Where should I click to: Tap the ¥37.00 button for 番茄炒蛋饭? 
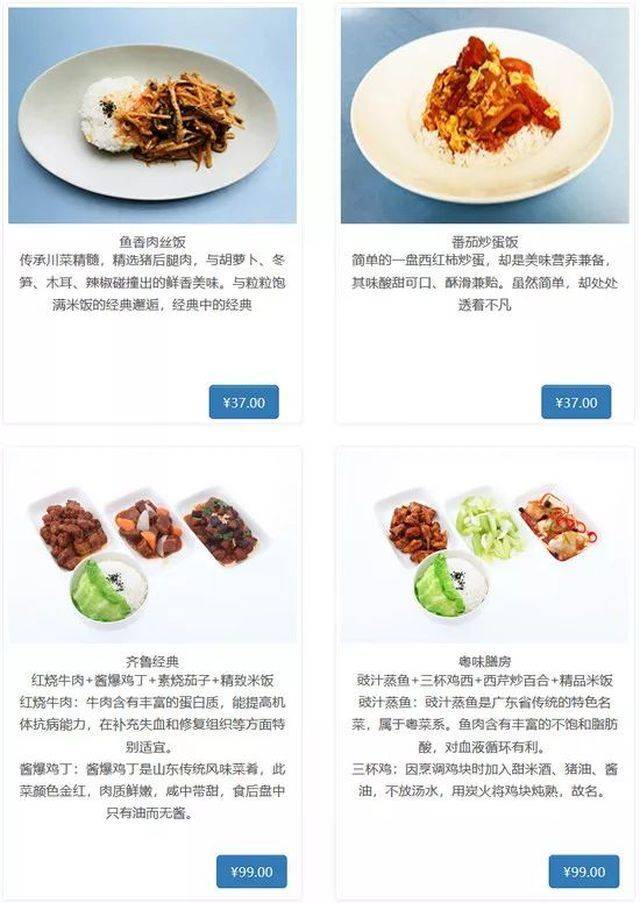576,402
